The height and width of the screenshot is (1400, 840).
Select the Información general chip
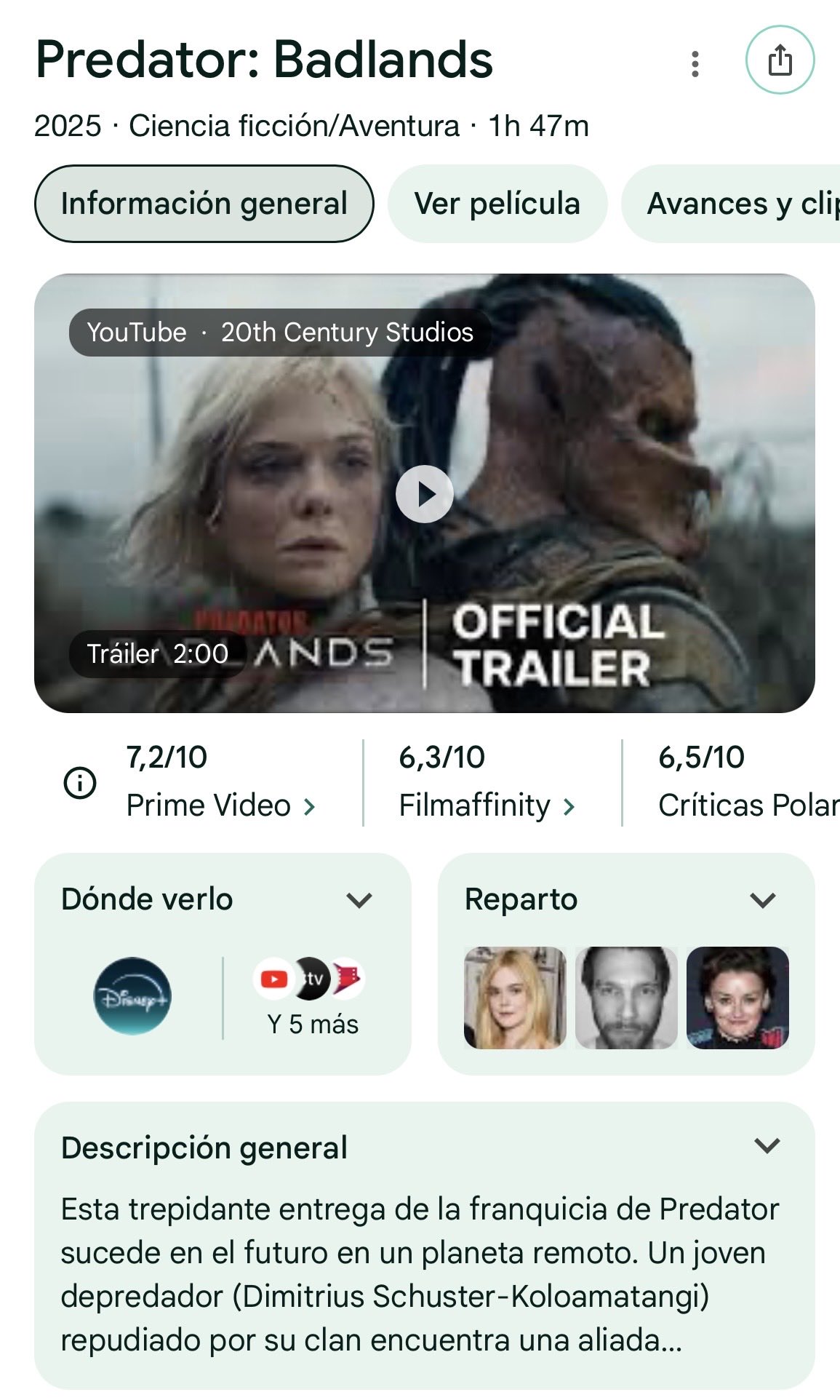(x=204, y=204)
